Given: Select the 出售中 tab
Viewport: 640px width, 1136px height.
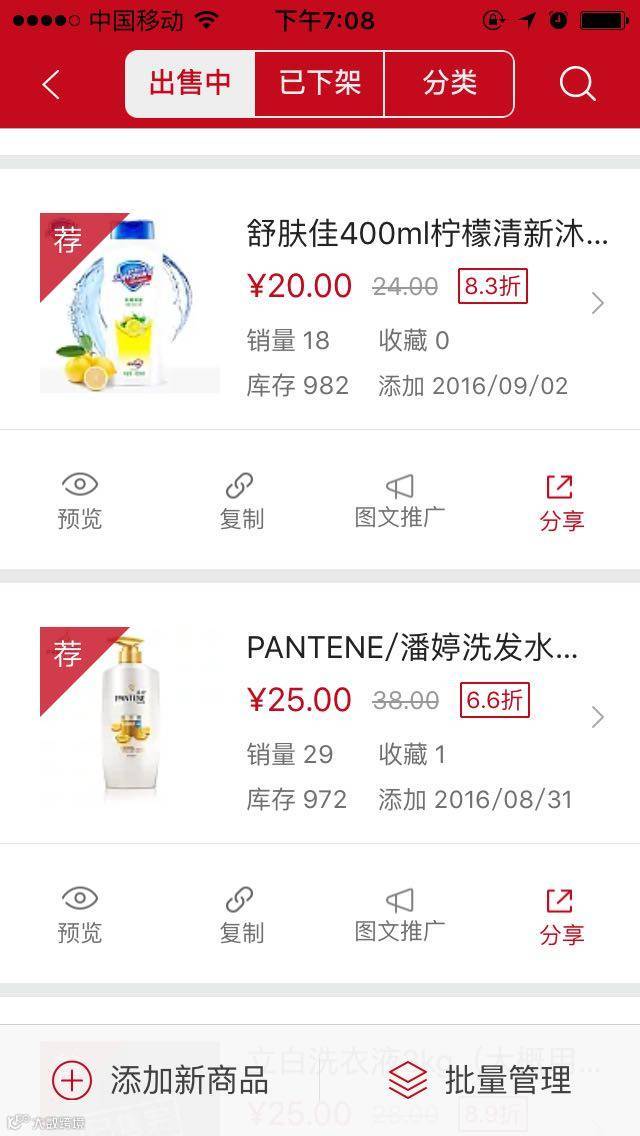Looking at the screenshot, I should pos(190,84).
